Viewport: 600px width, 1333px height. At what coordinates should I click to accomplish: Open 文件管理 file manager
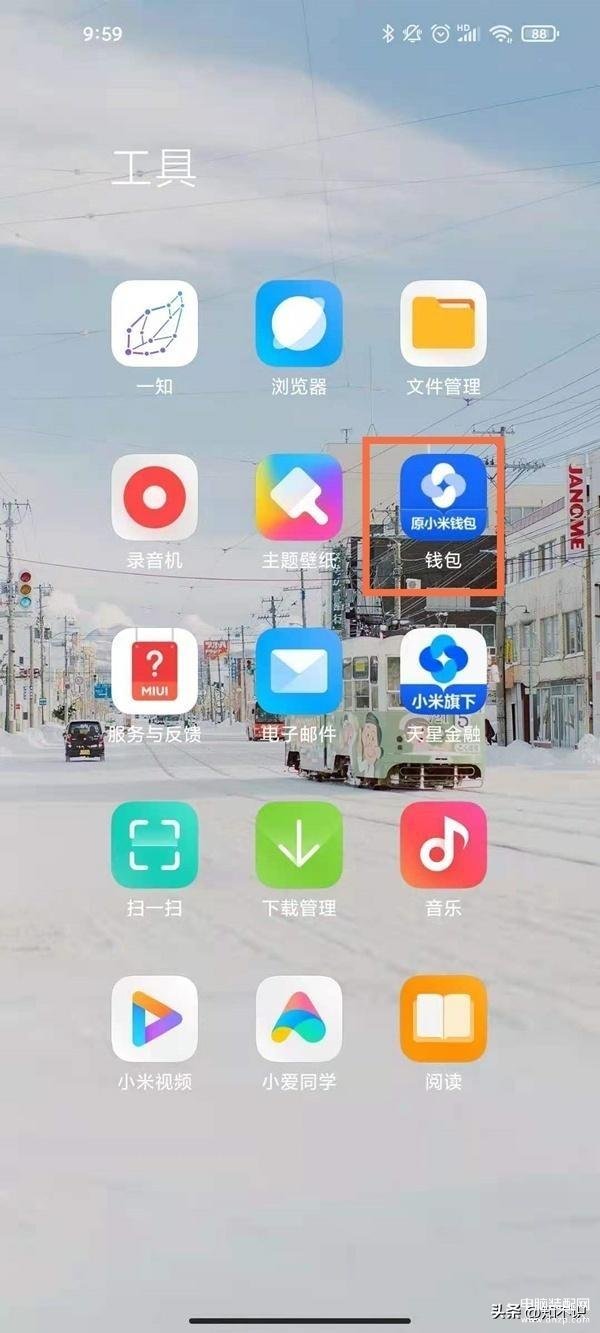pos(443,323)
